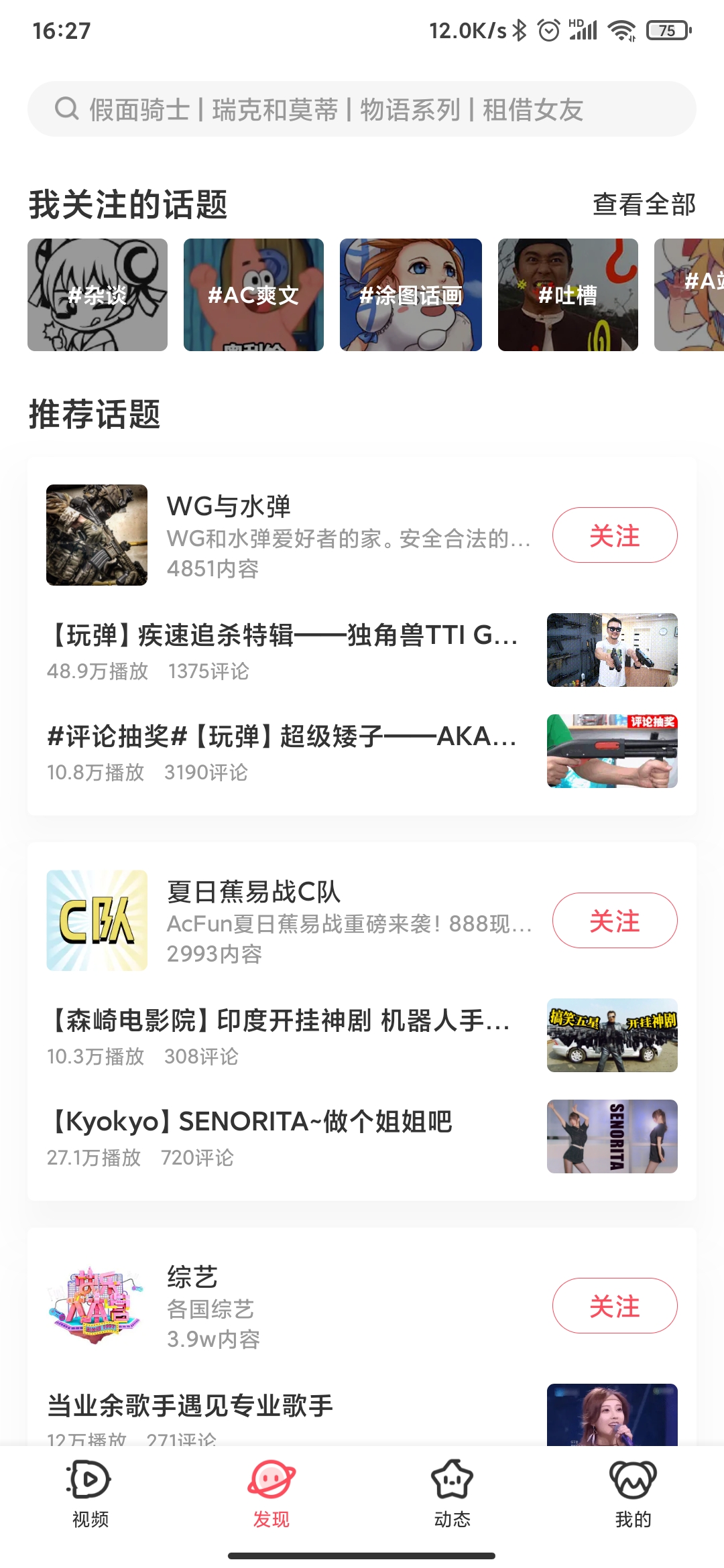Image resolution: width=724 pixels, height=1568 pixels.
Task: Open the #AC爽文 topic tile
Action: click(x=253, y=295)
